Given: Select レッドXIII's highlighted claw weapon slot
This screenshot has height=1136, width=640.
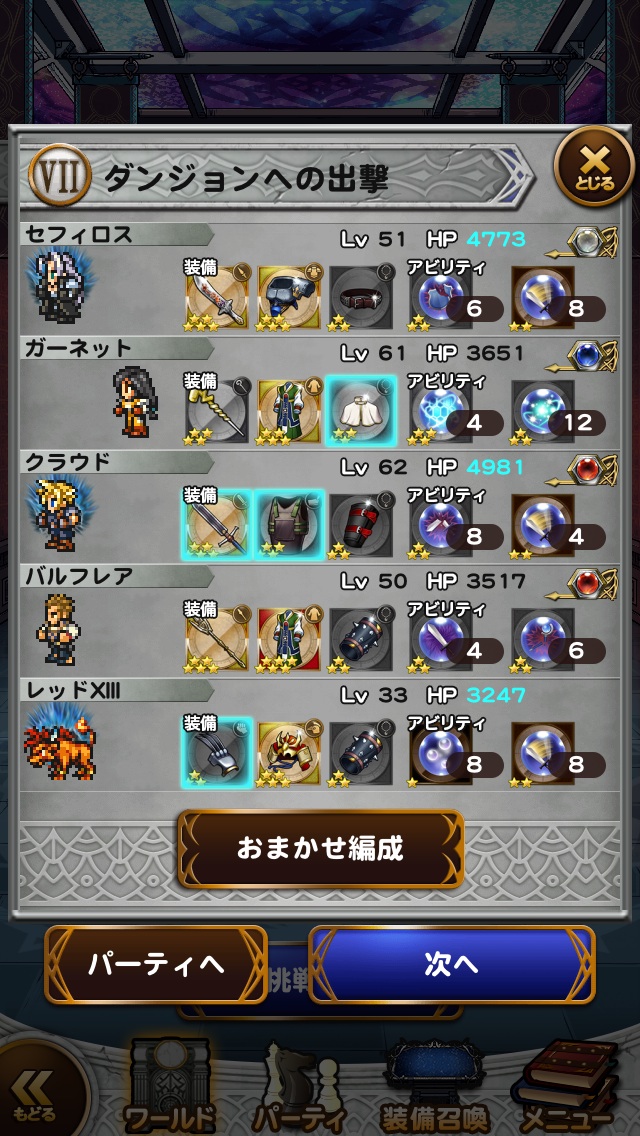Looking at the screenshot, I should click(217, 751).
